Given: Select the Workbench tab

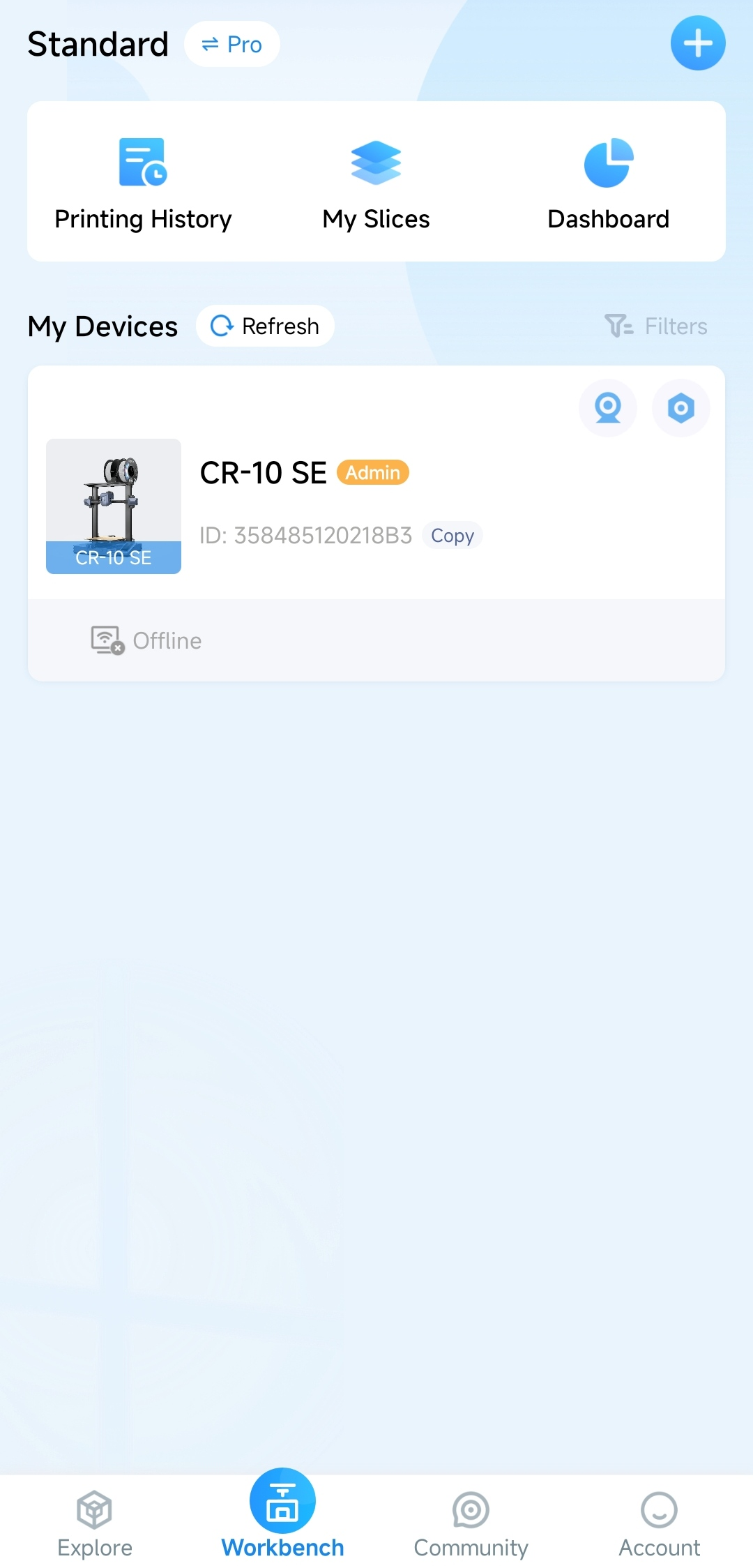Looking at the screenshot, I should pyautogui.click(x=282, y=1518).
